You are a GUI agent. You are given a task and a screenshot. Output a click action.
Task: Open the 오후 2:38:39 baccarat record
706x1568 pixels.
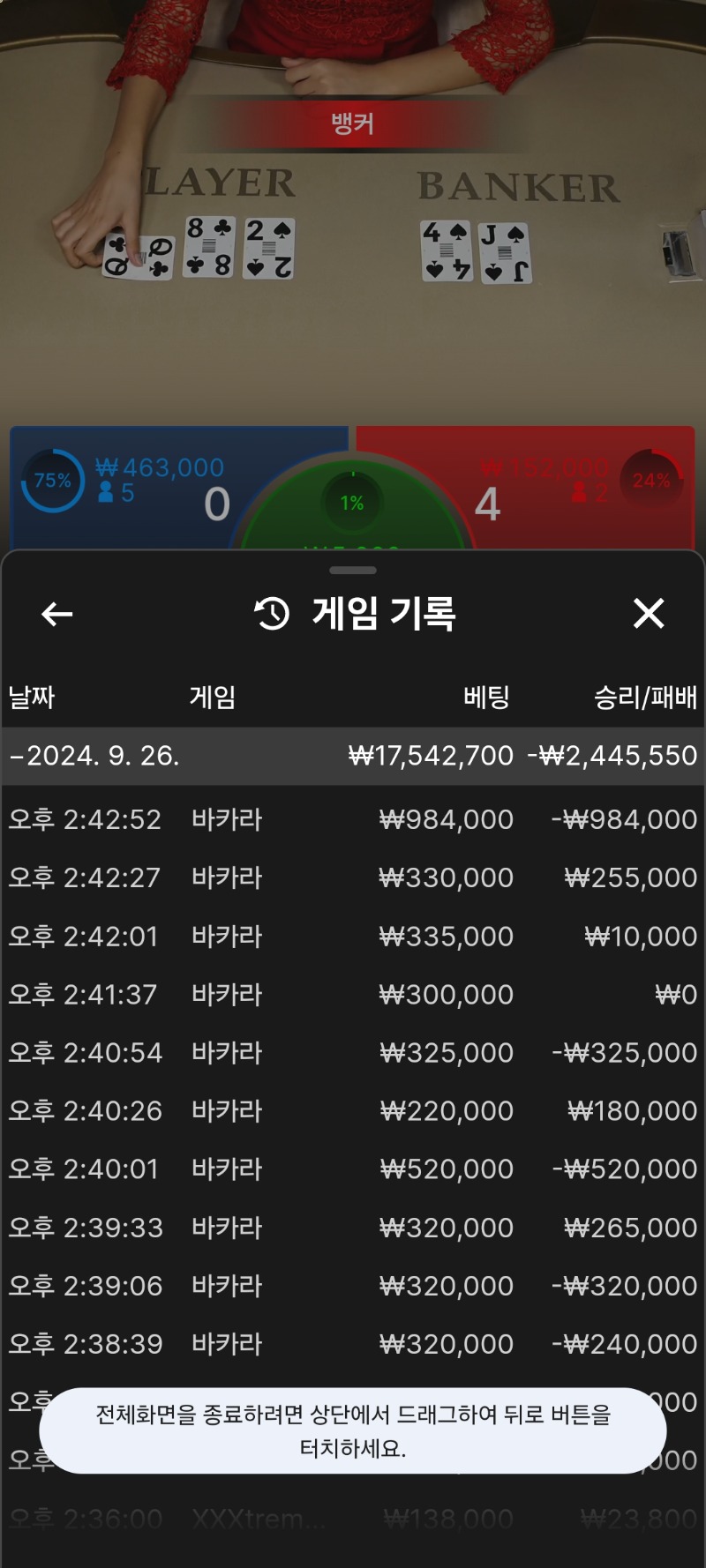point(353,1344)
